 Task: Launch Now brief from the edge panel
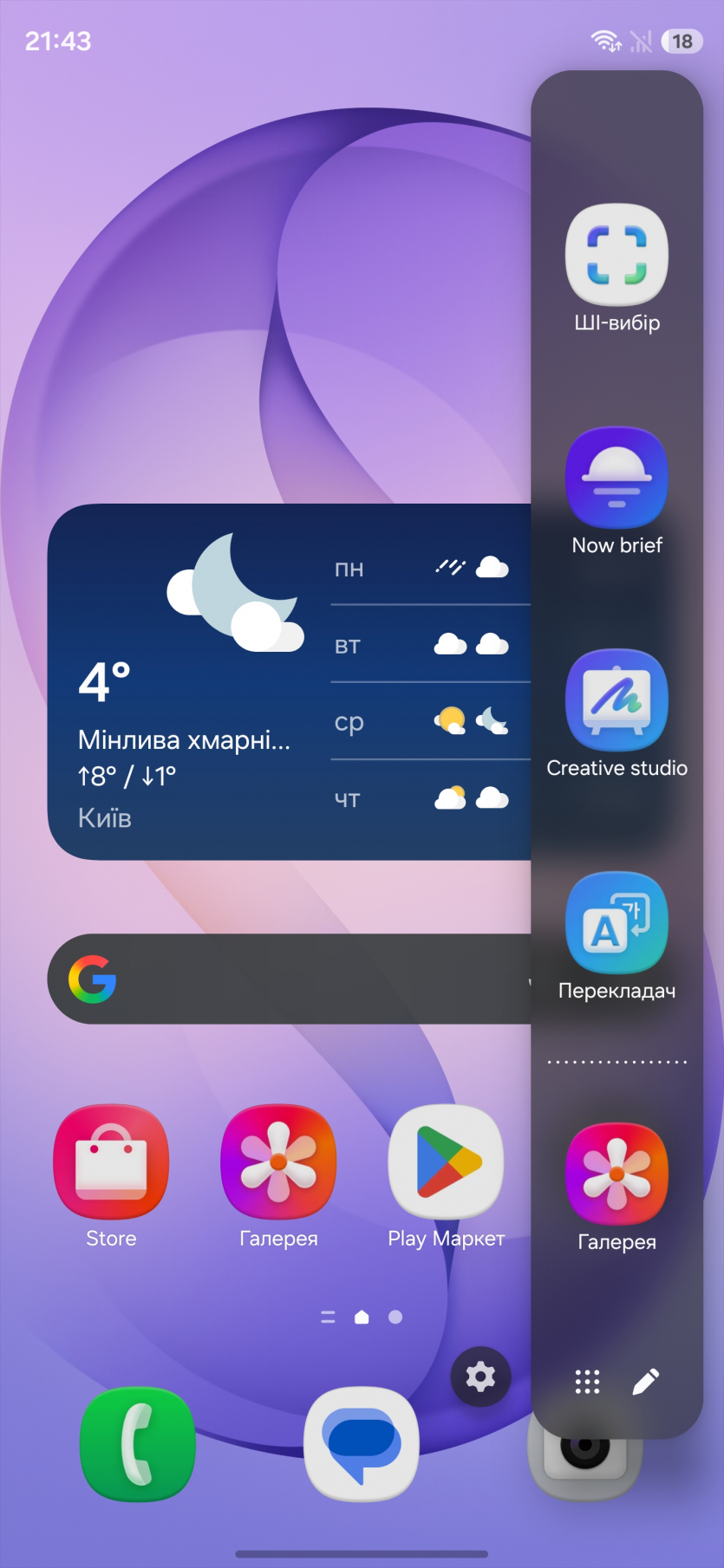616,478
